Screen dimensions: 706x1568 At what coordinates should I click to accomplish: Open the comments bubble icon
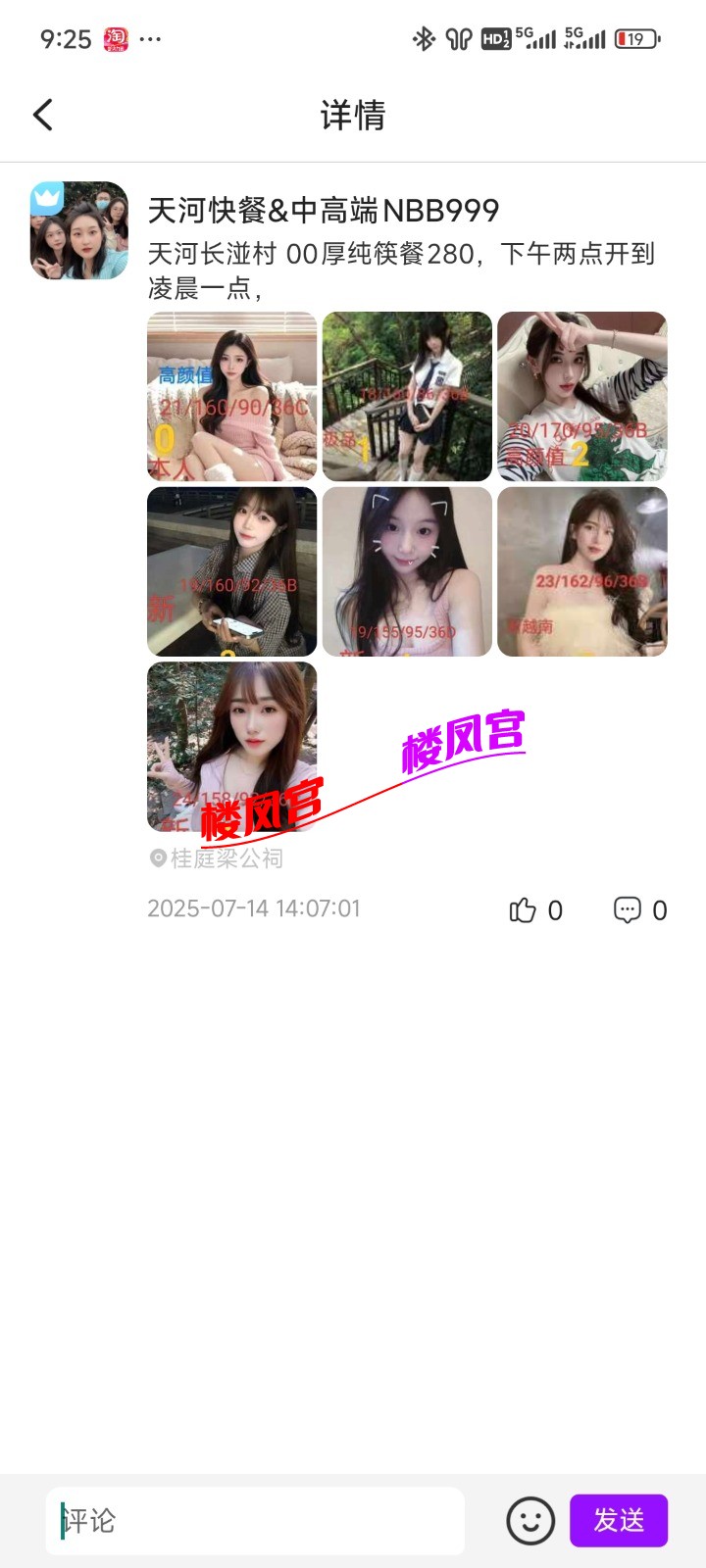(x=627, y=910)
